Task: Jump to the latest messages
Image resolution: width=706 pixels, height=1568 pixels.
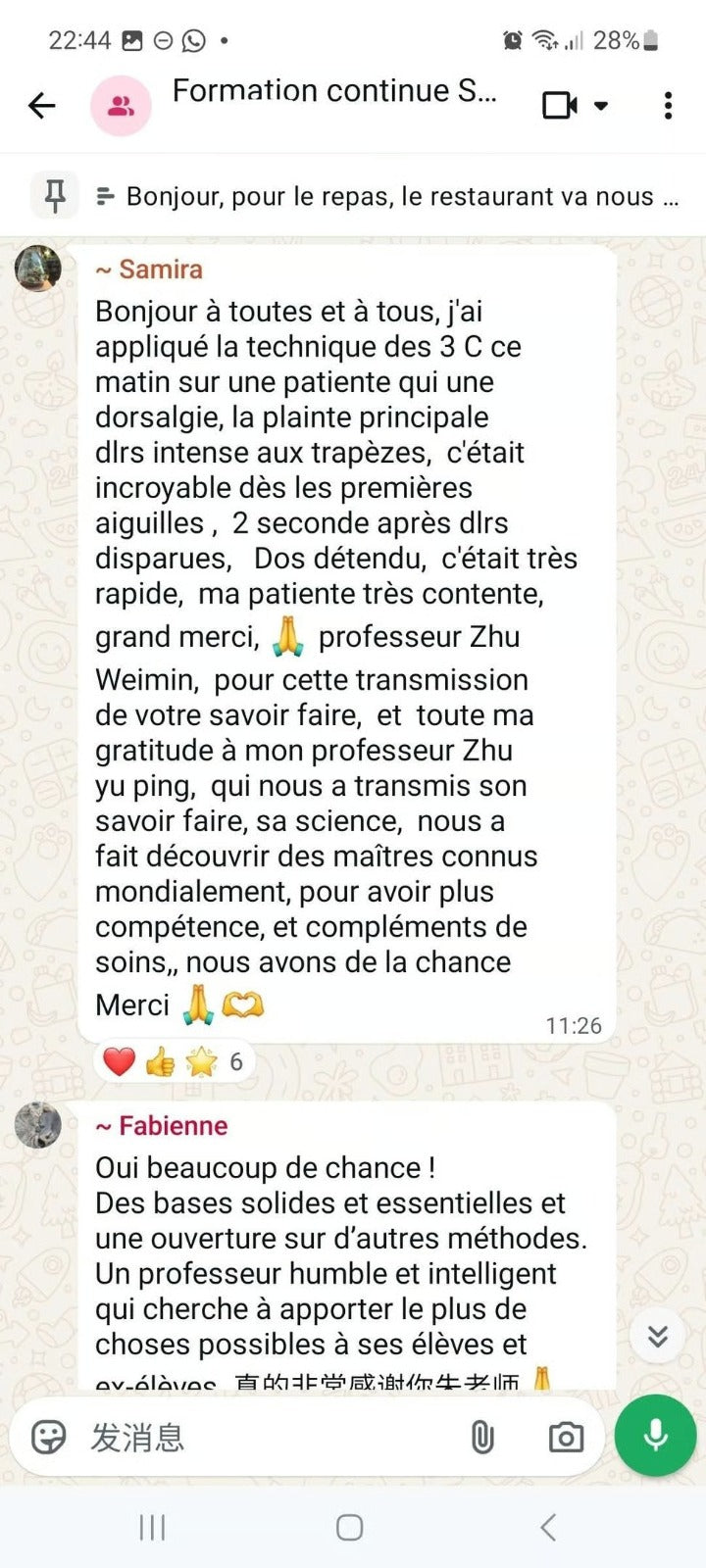Action: (x=657, y=1336)
